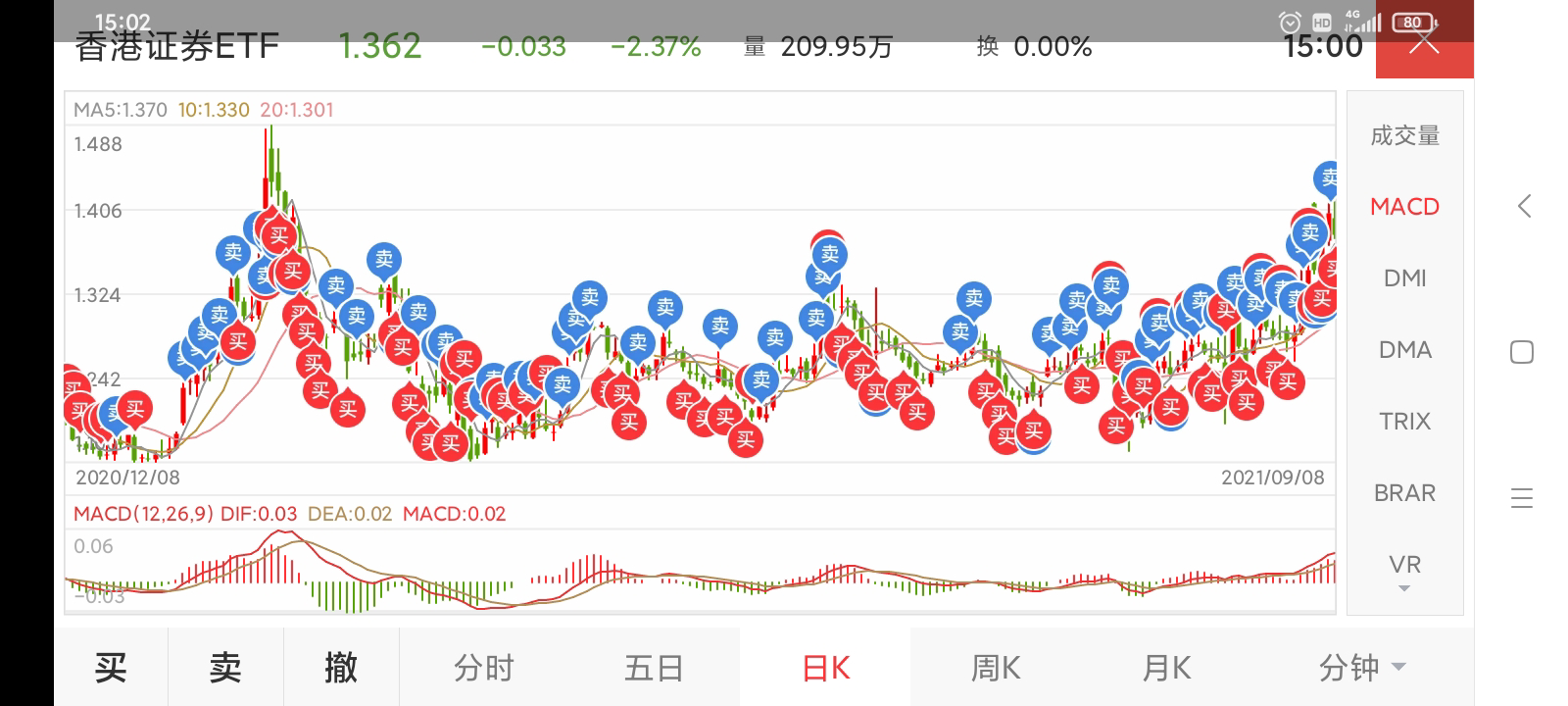Switch indicator to DMA
This screenshot has width=1568, height=706.
1404,350
